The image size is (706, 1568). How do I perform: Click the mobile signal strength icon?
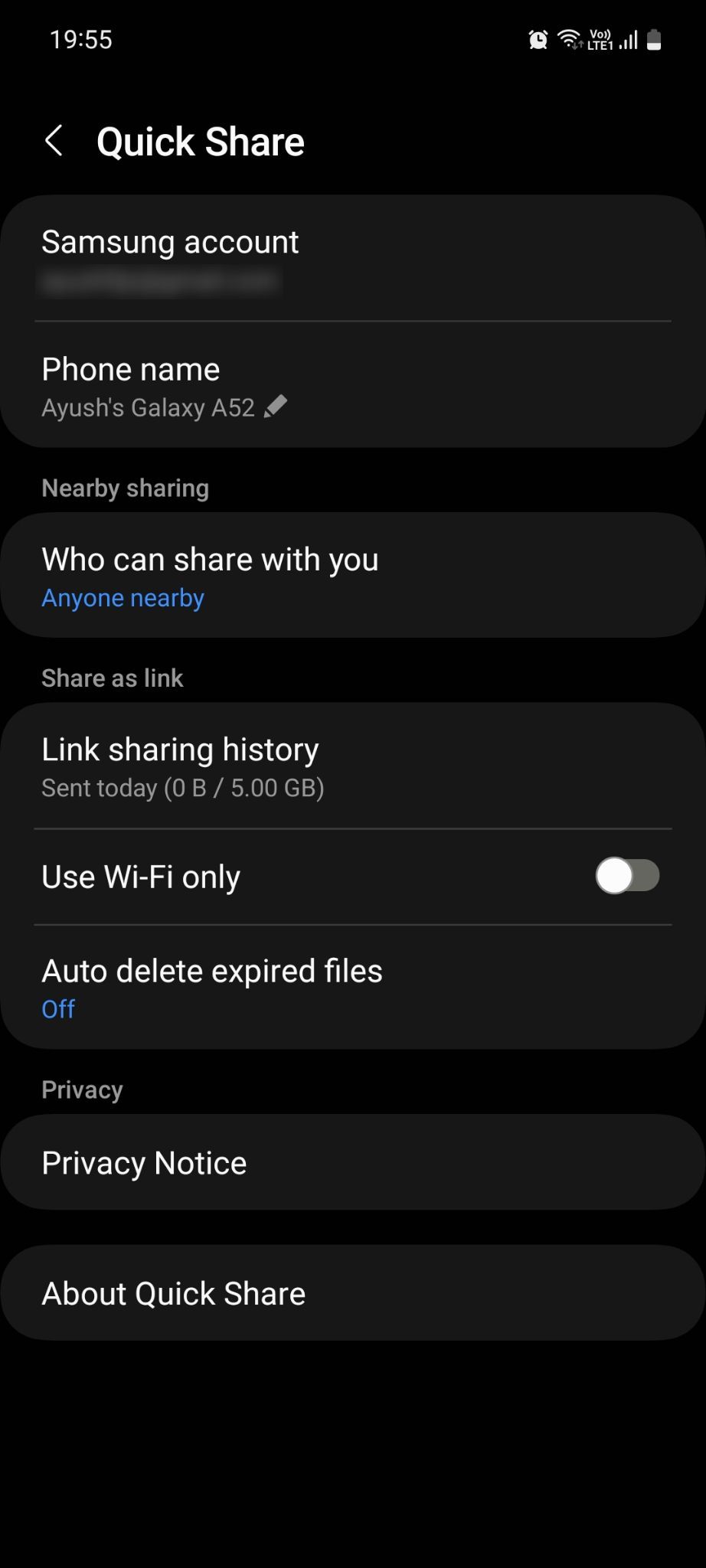pyautogui.click(x=628, y=40)
